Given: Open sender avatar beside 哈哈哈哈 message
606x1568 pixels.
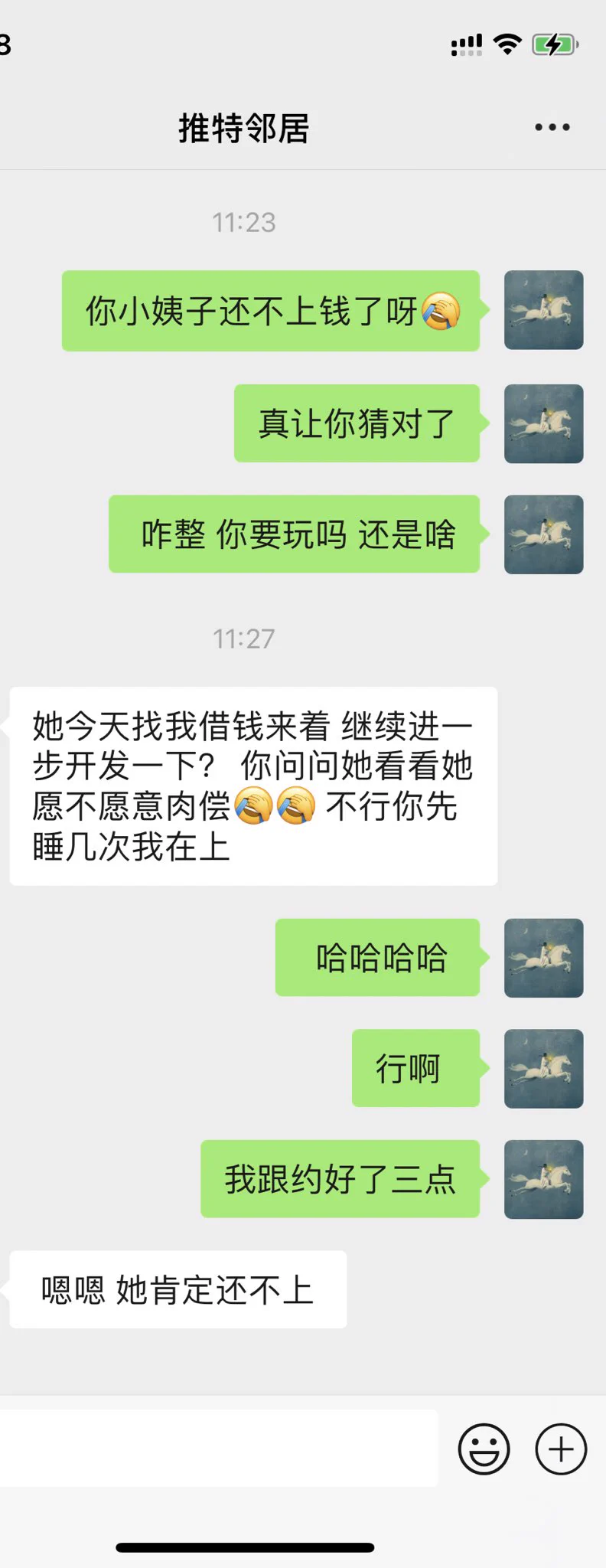Looking at the screenshot, I should [543, 958].
